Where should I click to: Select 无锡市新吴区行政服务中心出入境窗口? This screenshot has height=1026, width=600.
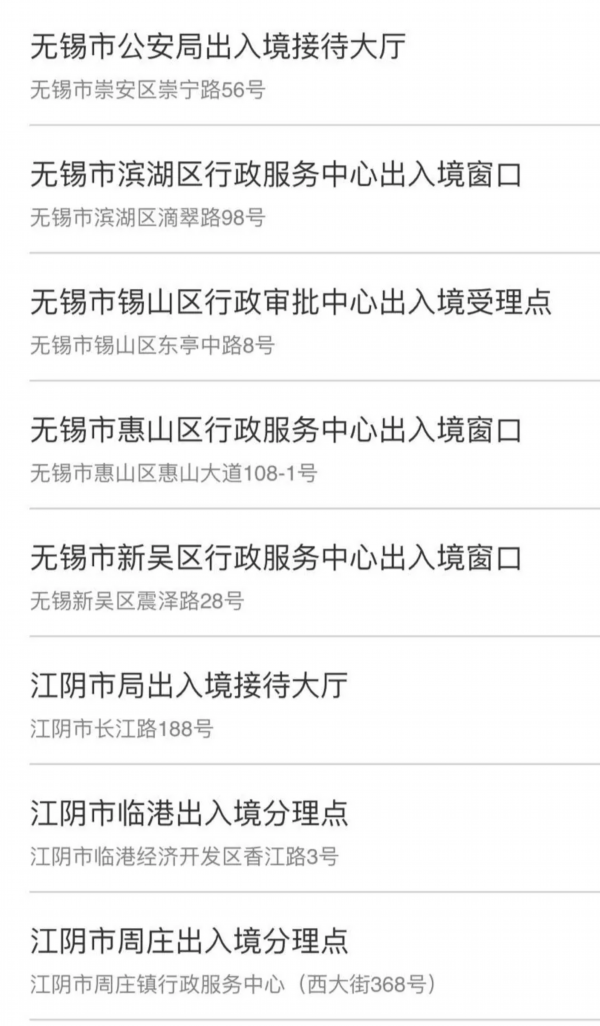point(276,558)
